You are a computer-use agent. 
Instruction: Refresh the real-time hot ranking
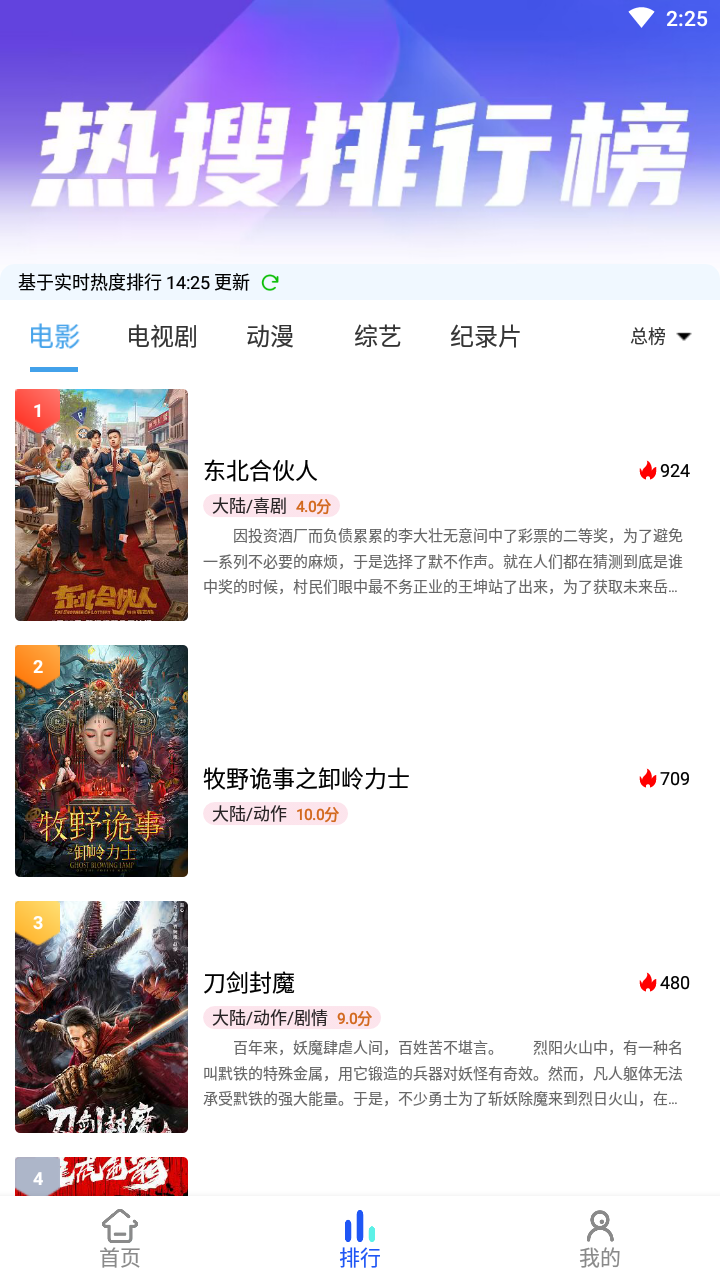tap(270, 283)
